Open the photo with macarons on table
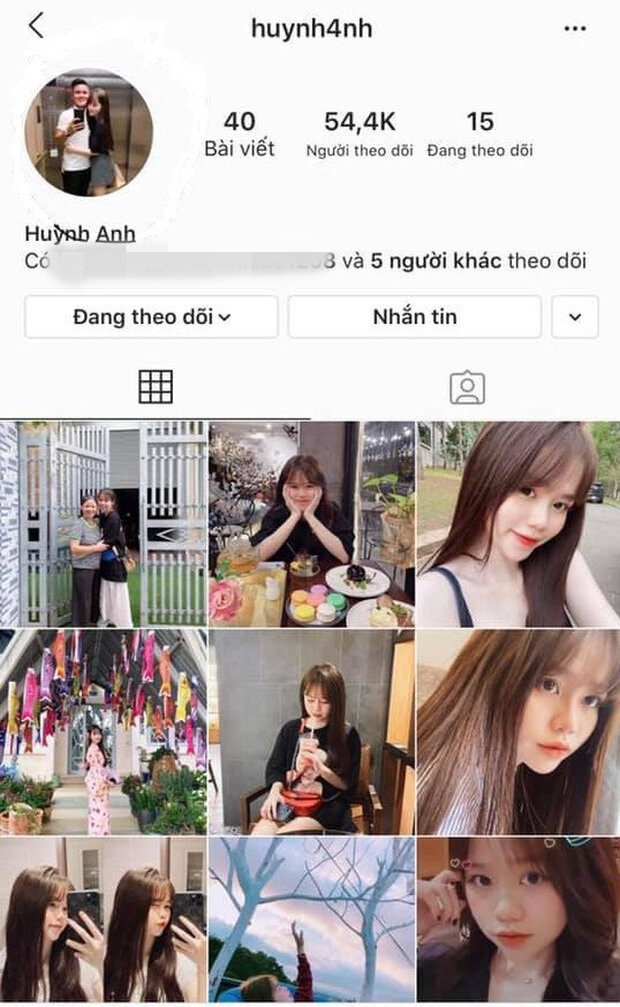620x1007 pixels. click(311, 524)
